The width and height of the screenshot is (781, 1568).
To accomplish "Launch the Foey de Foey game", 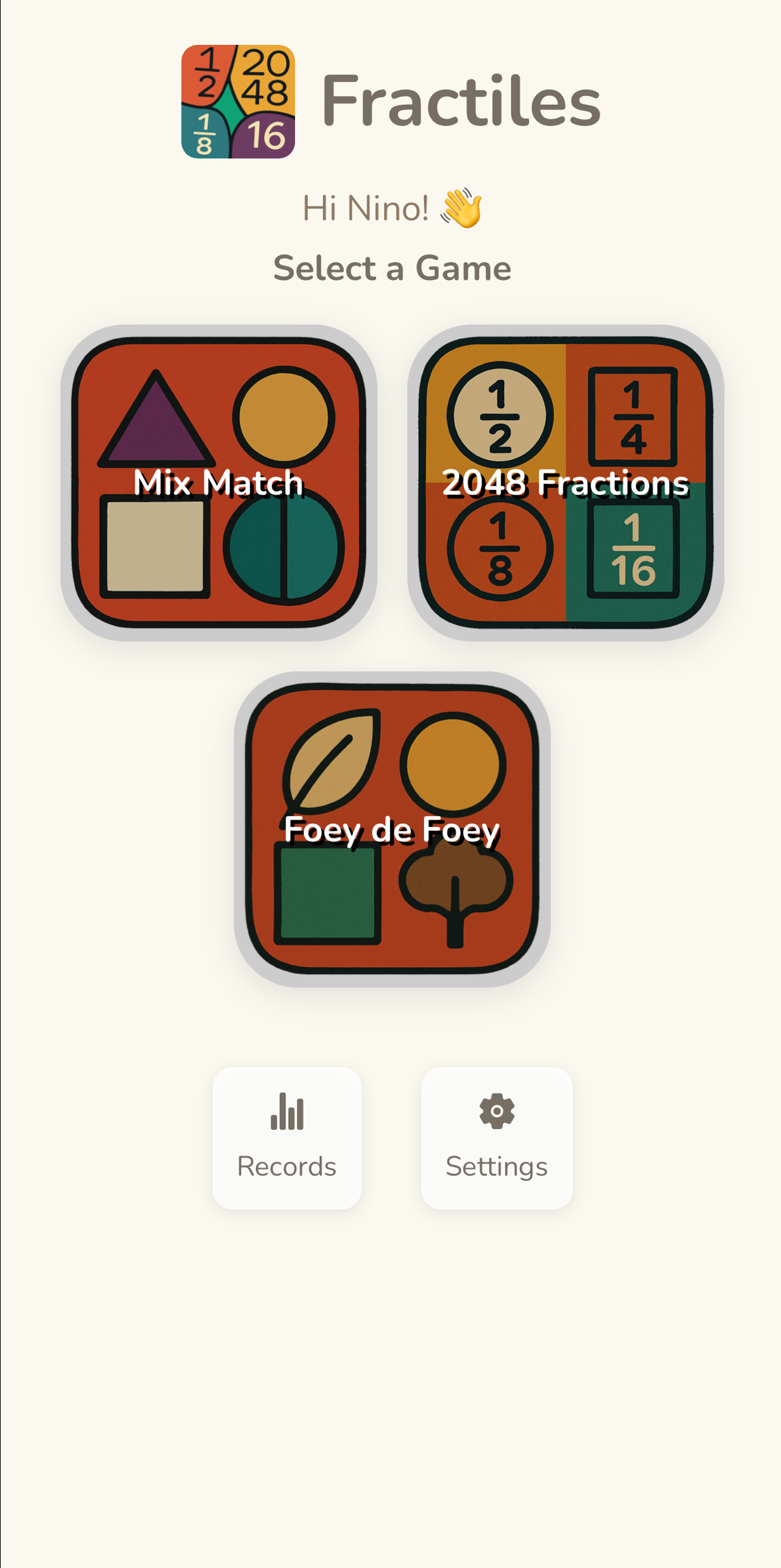I will (x=392, y=829).
